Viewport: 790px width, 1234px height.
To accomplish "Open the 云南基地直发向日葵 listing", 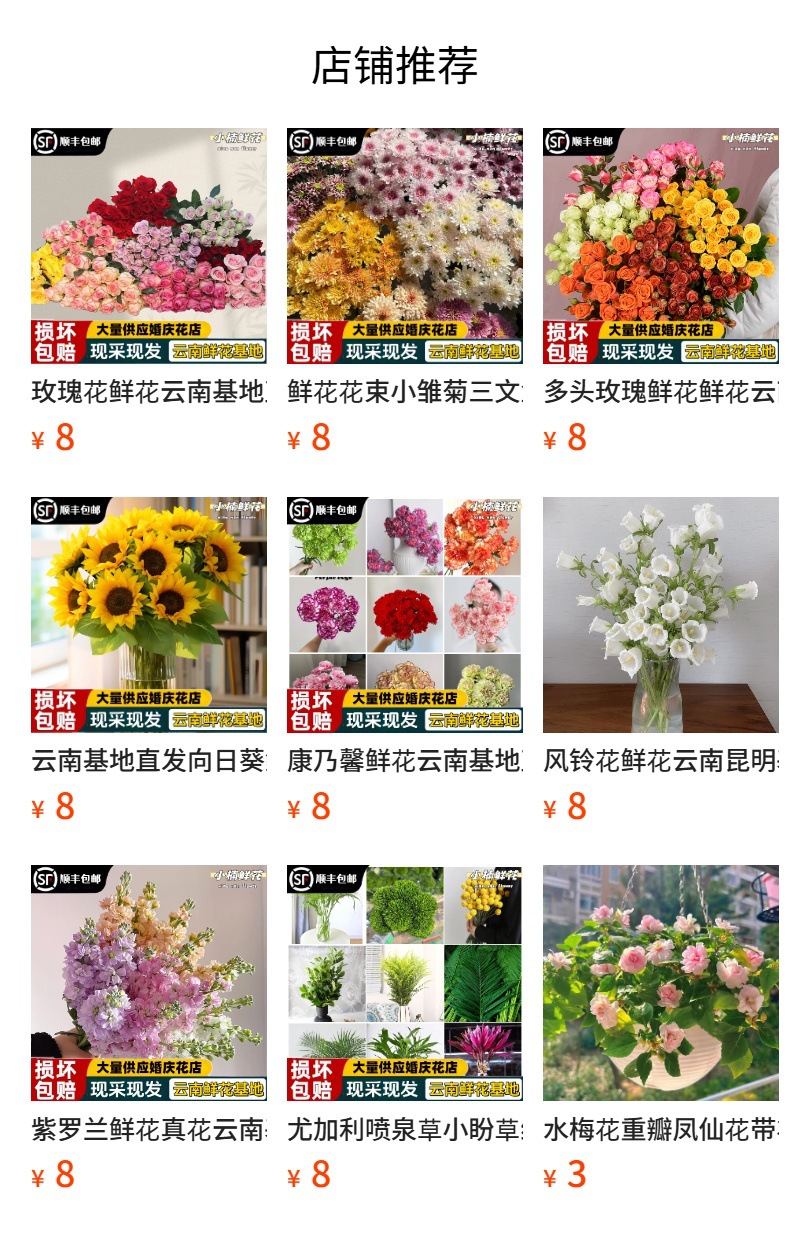I will (149, 661).
